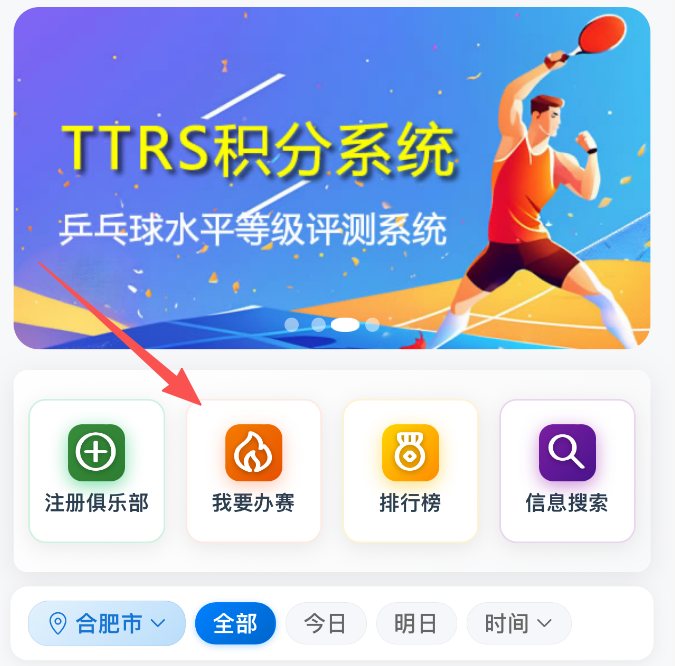Open 信息搜索 search
675x666 pixels.
(567, 470)
